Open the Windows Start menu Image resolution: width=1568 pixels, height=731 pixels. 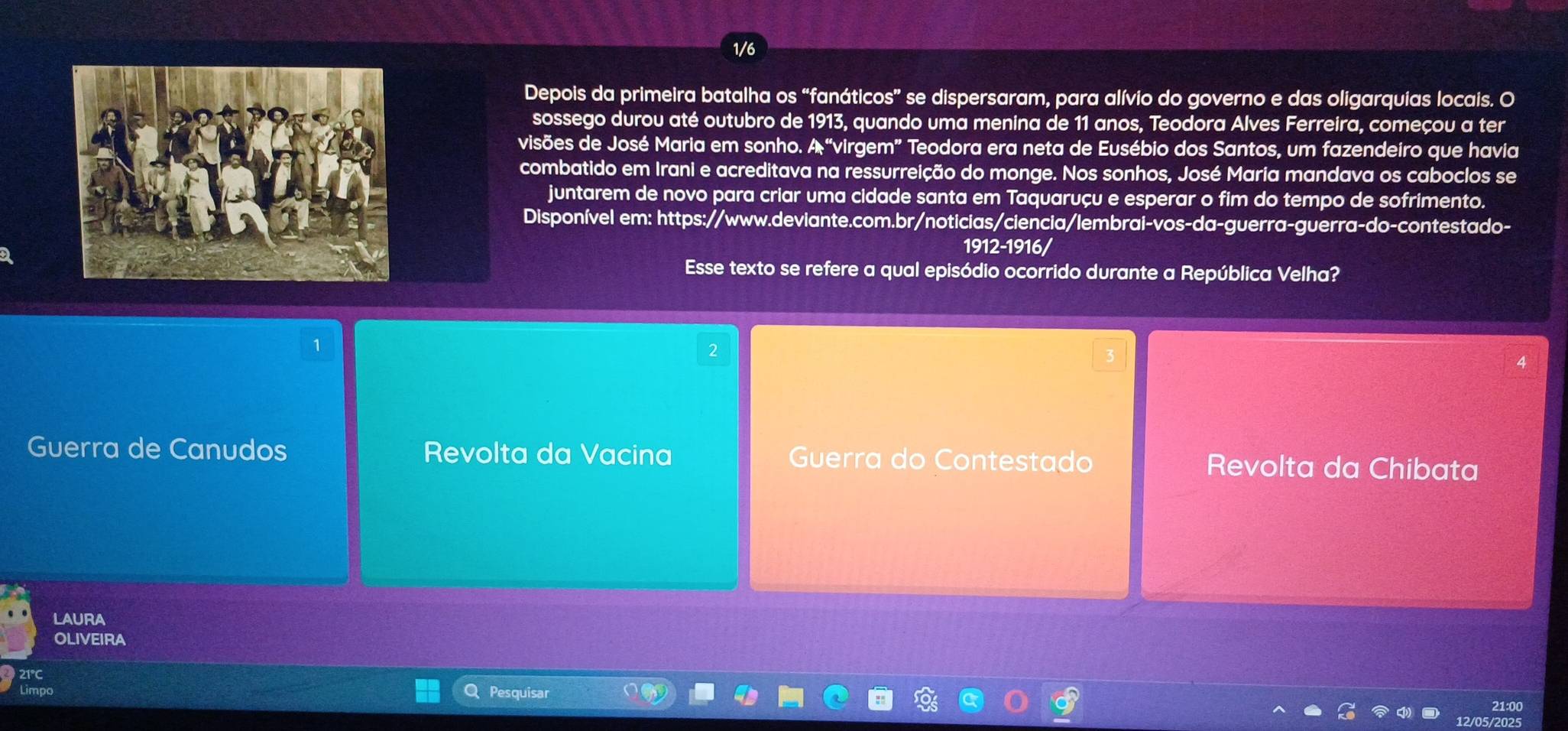(x=428, y=691)
